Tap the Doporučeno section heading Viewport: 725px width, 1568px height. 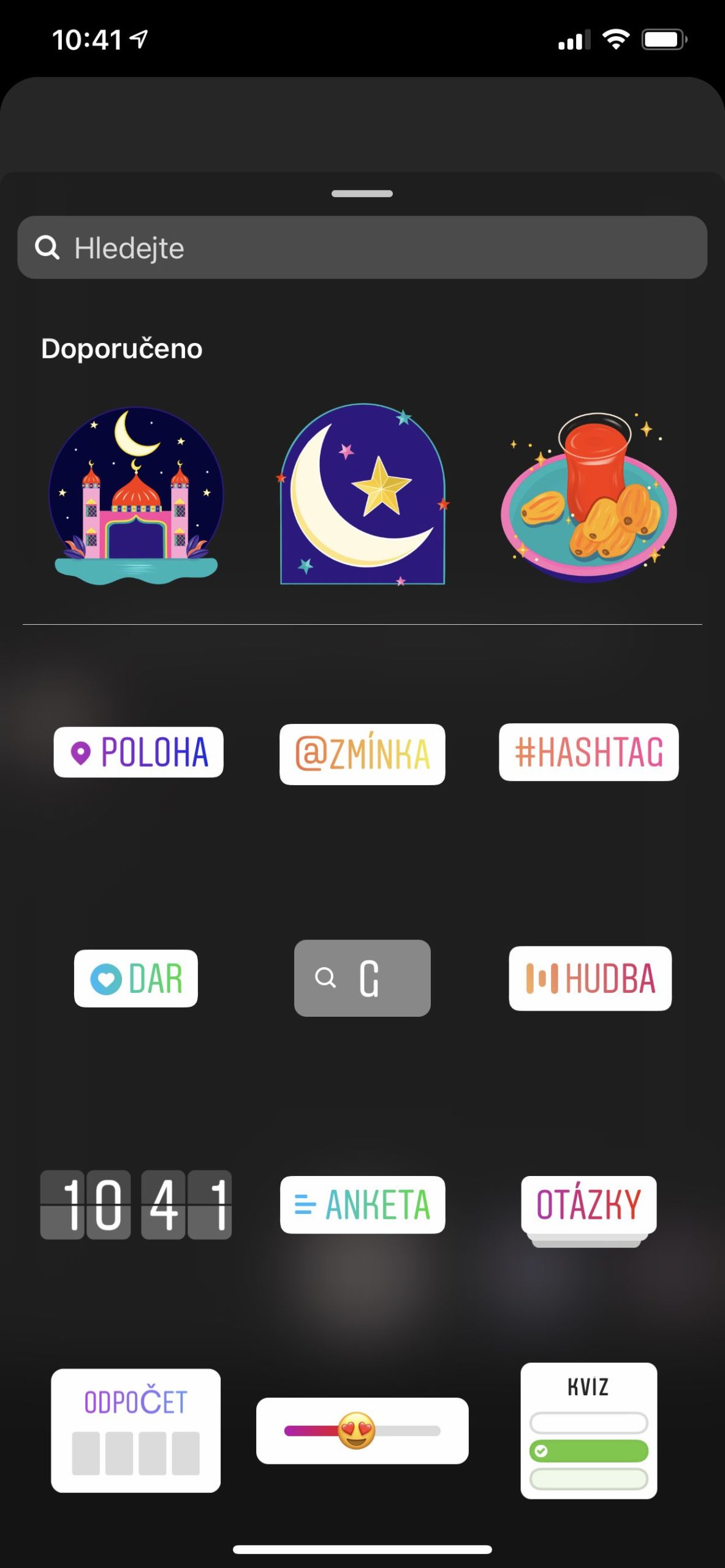[122, 348]
